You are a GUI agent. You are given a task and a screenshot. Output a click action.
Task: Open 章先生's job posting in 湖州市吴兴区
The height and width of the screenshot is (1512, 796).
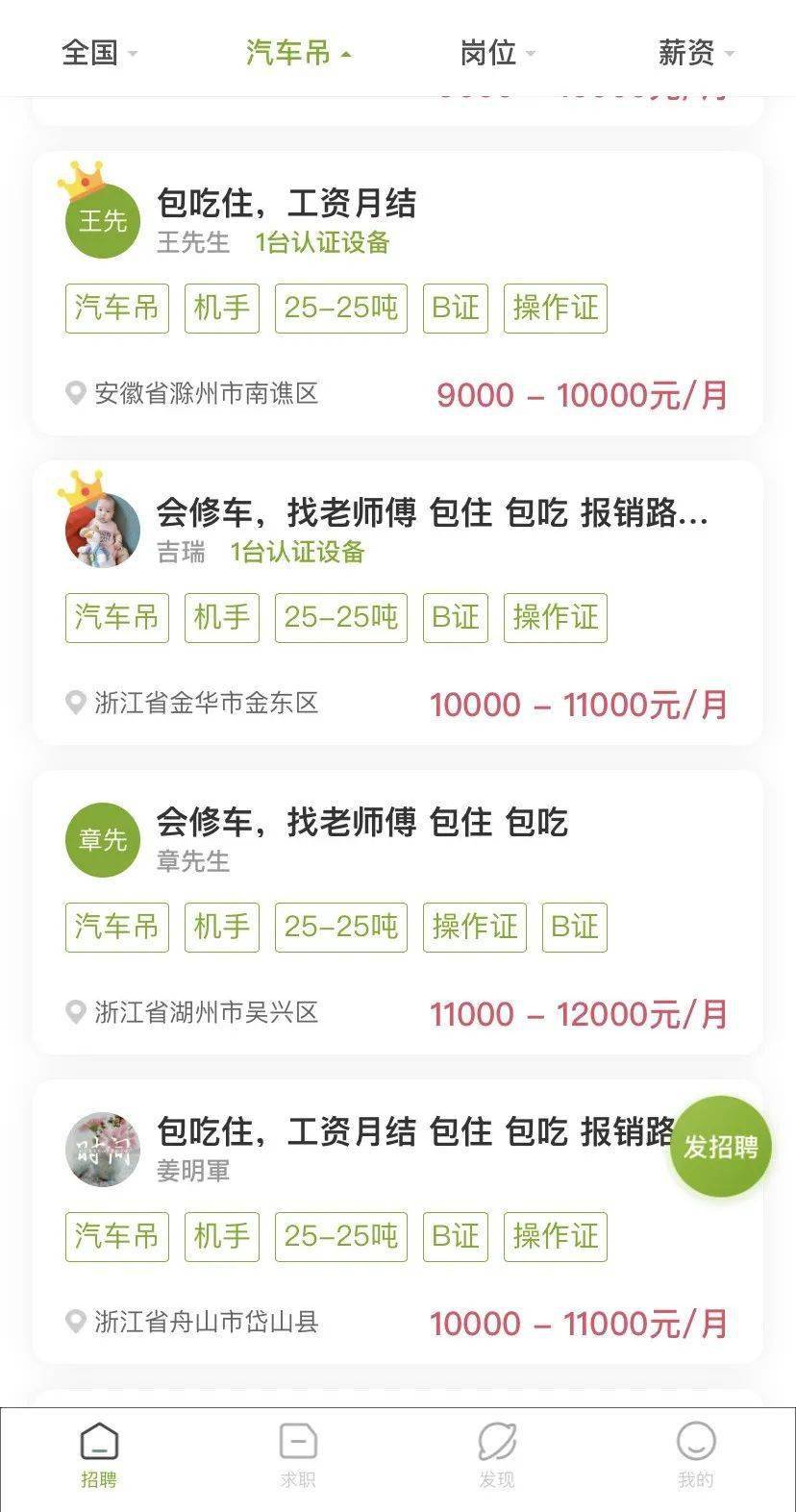[362, 823]
